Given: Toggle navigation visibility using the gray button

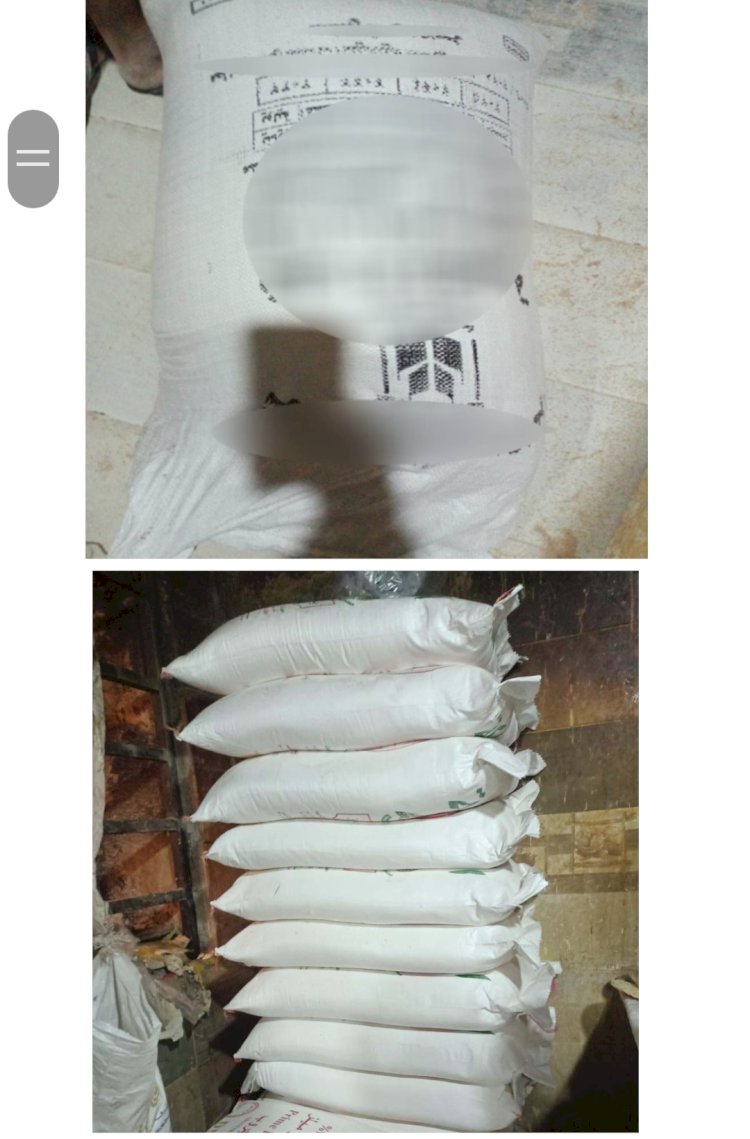Looking at the screenshot, I should (x=34, y=157).
